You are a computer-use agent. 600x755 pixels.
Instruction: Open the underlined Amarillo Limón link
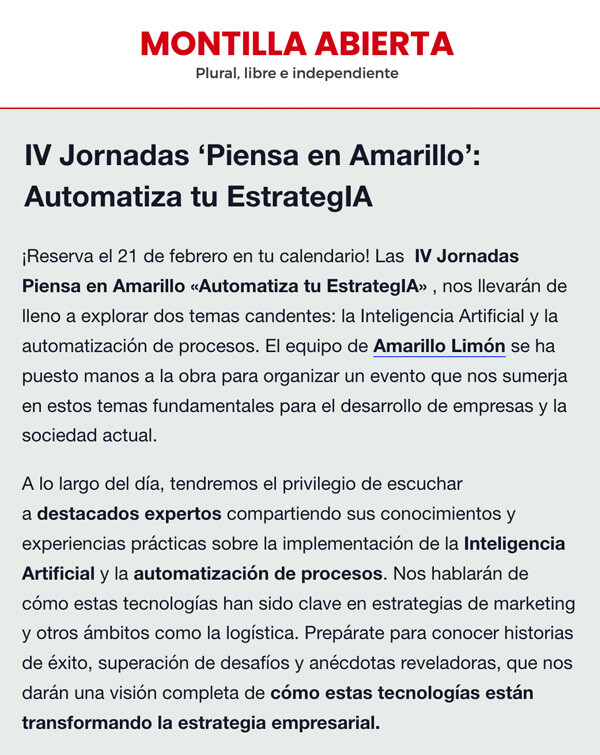coord(439,347)
